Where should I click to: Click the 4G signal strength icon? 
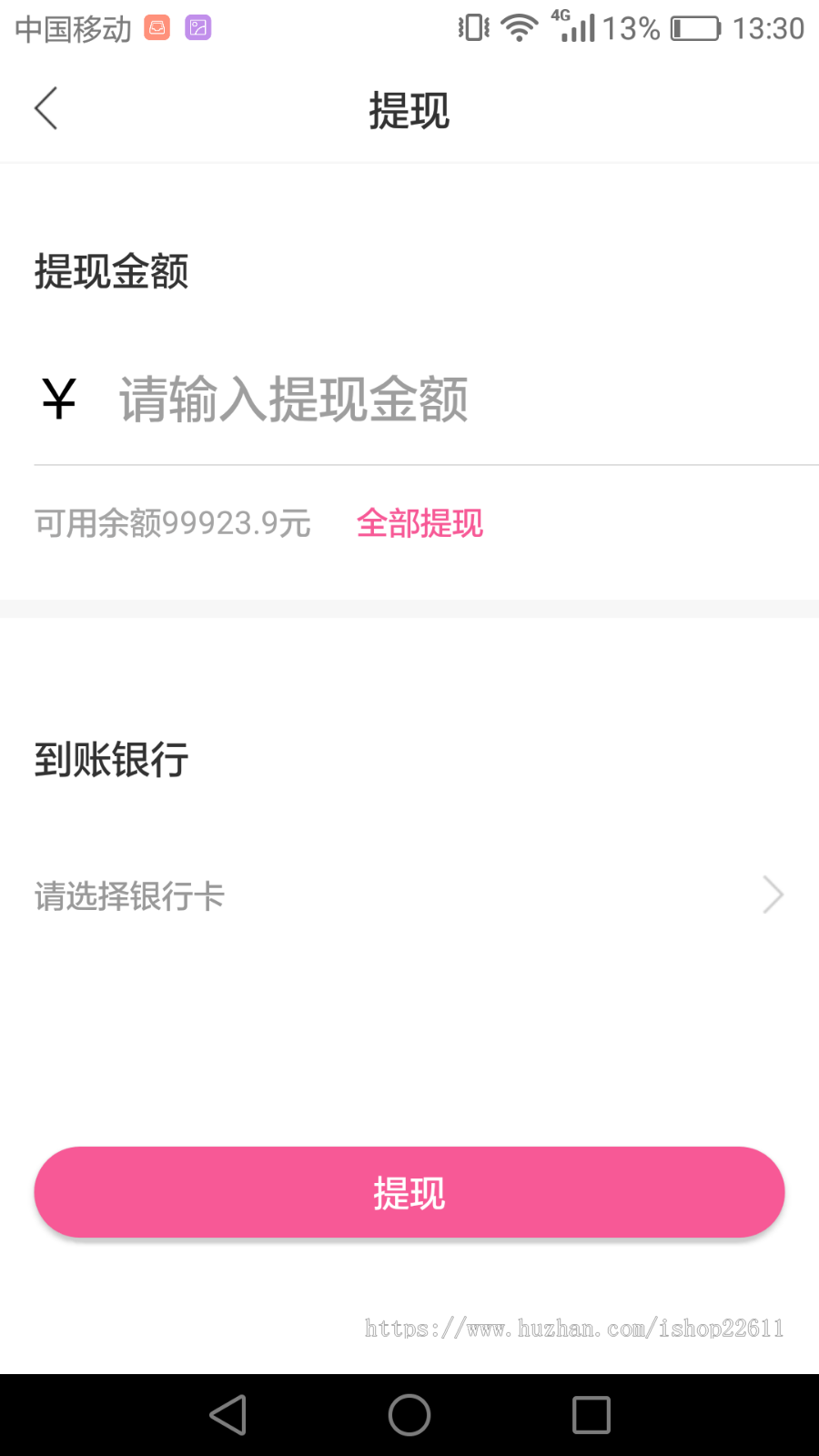click(576, 29)
